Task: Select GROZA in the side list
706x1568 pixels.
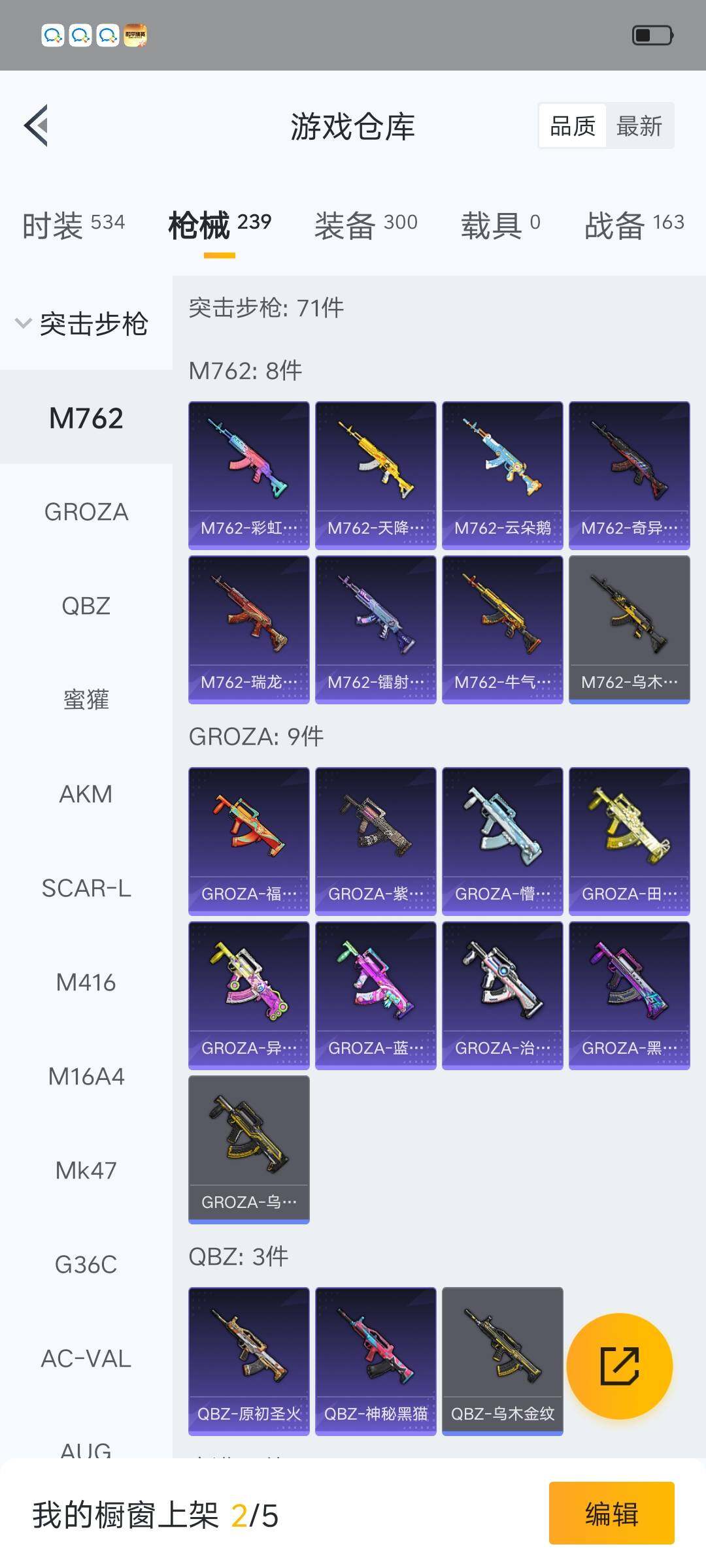Action: 86,512
